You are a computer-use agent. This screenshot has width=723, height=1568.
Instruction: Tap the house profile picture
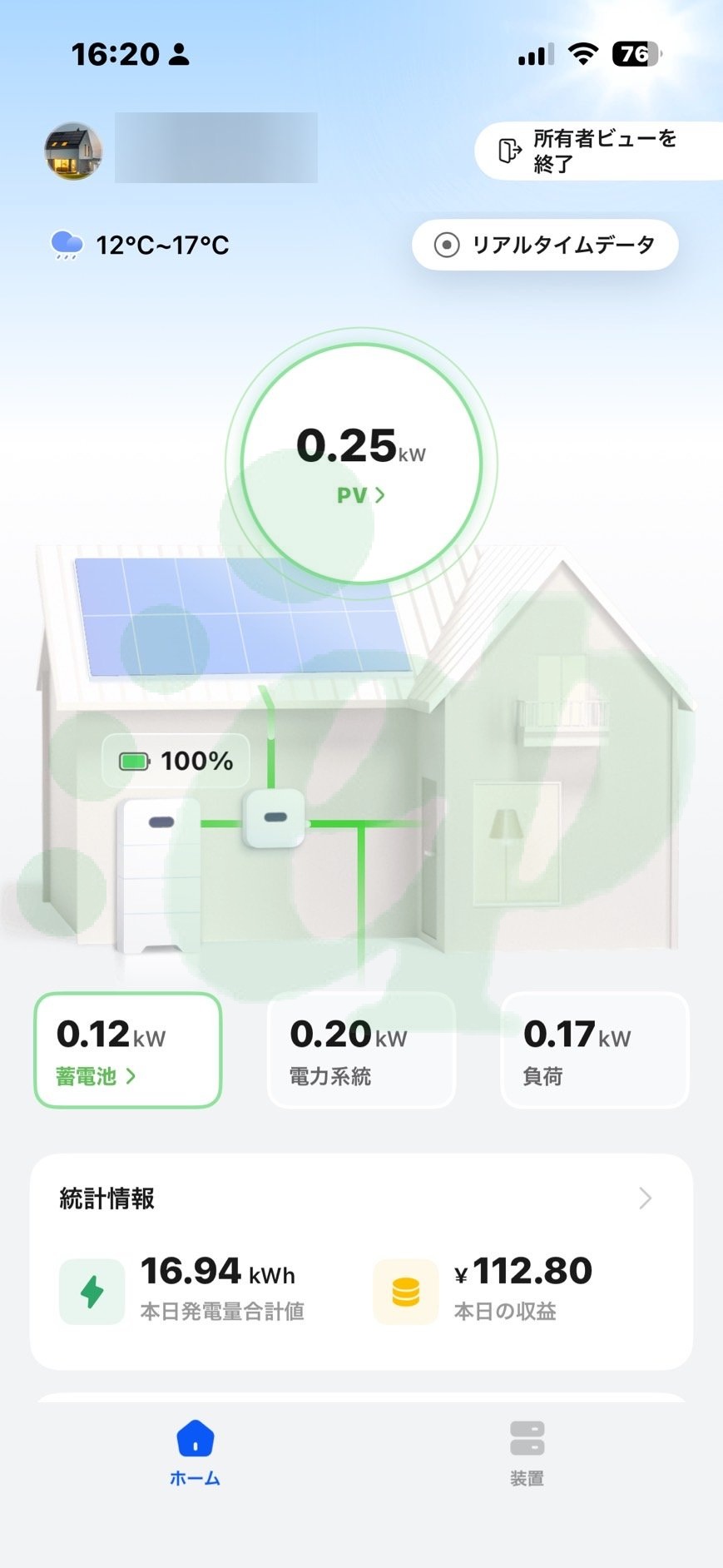pyautogui.click(x=73, y=151)
